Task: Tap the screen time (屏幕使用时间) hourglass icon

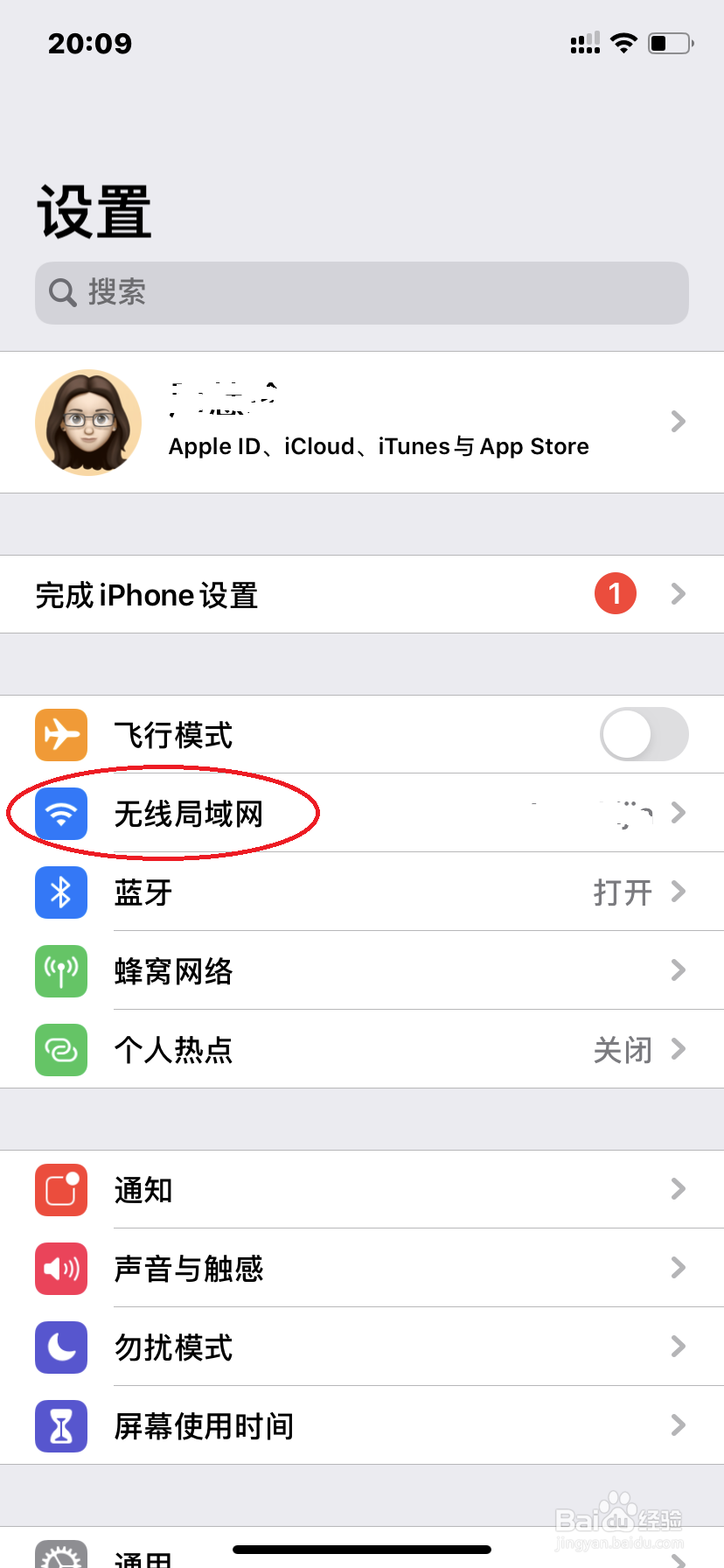Action: click(60, 1426)
